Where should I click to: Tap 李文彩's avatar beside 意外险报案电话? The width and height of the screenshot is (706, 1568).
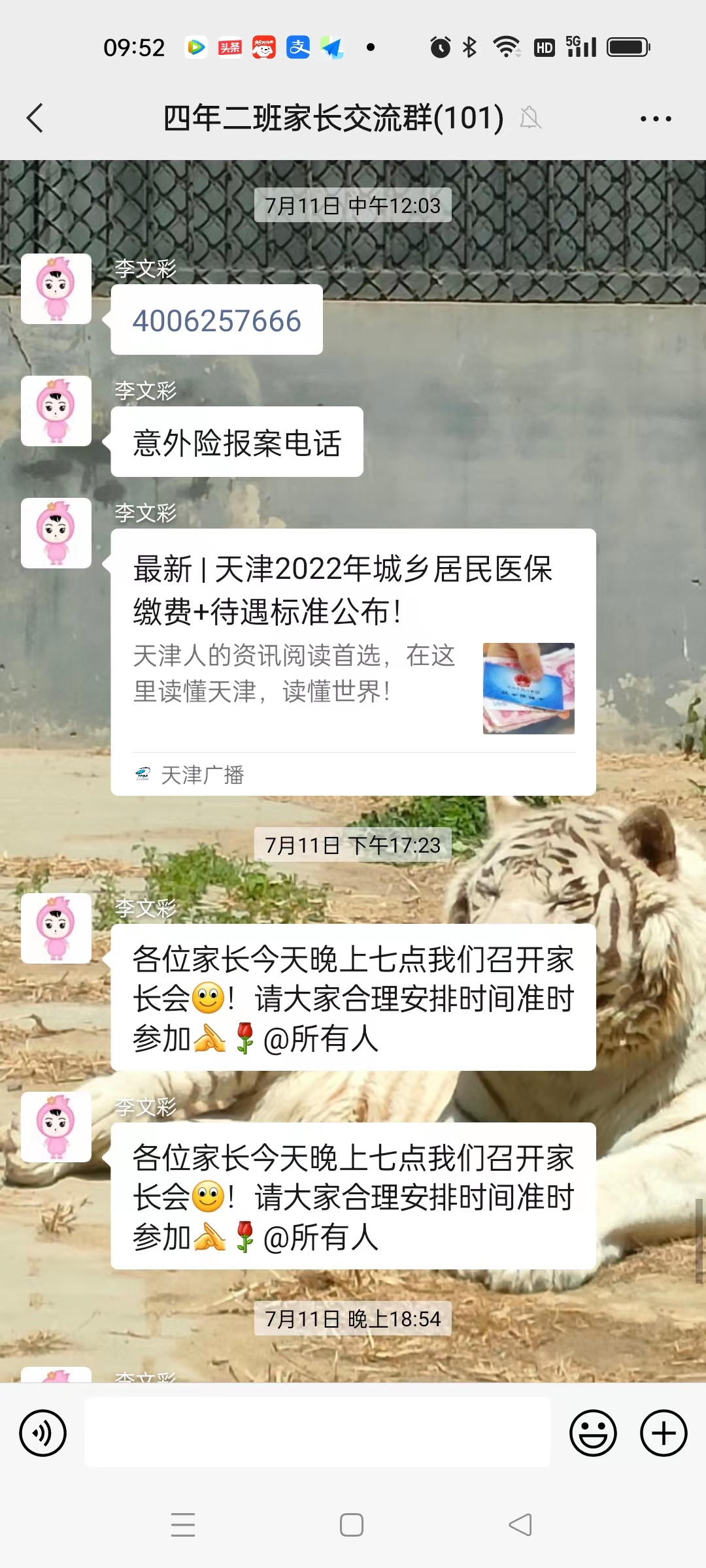pos(56,411)
